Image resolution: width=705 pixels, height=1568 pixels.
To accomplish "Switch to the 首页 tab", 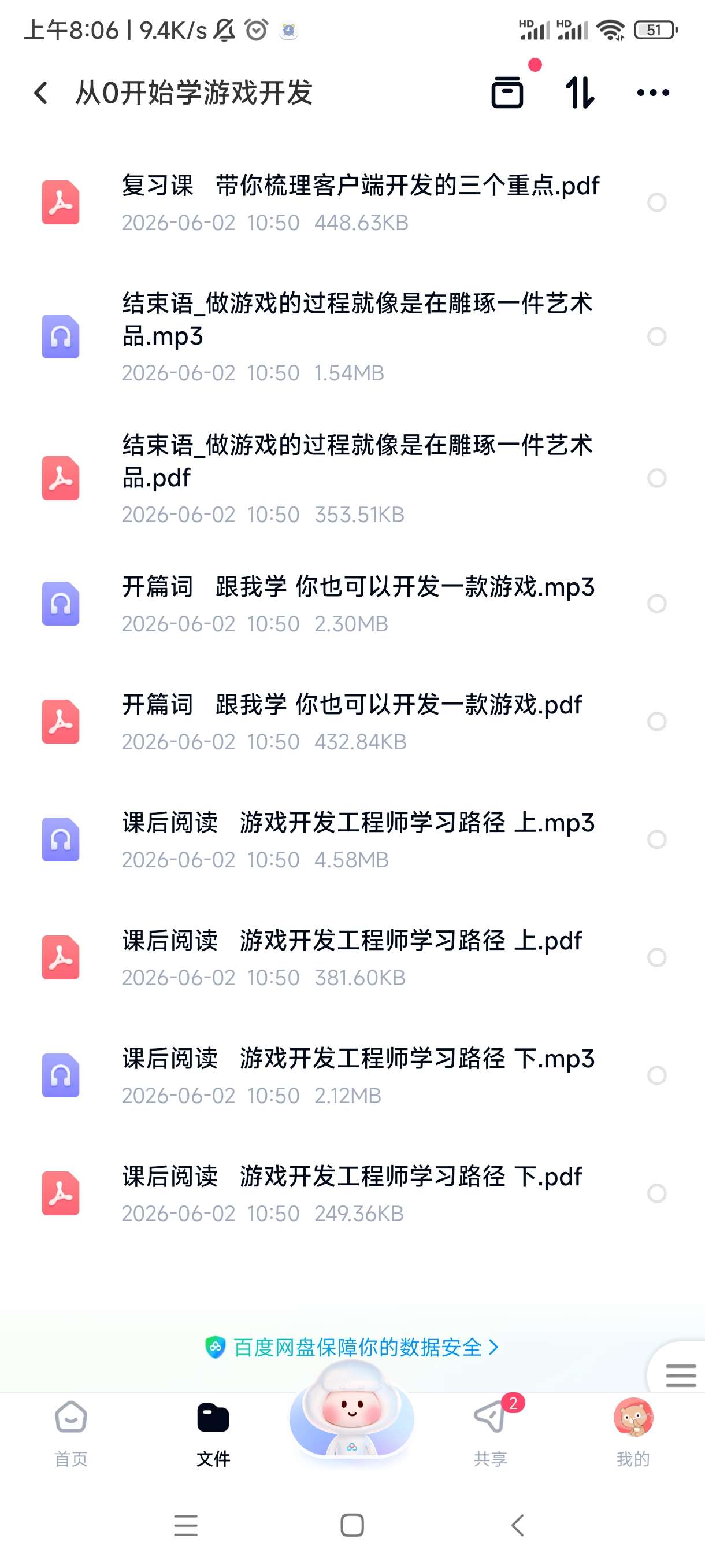I will (x=71, y=1433).
